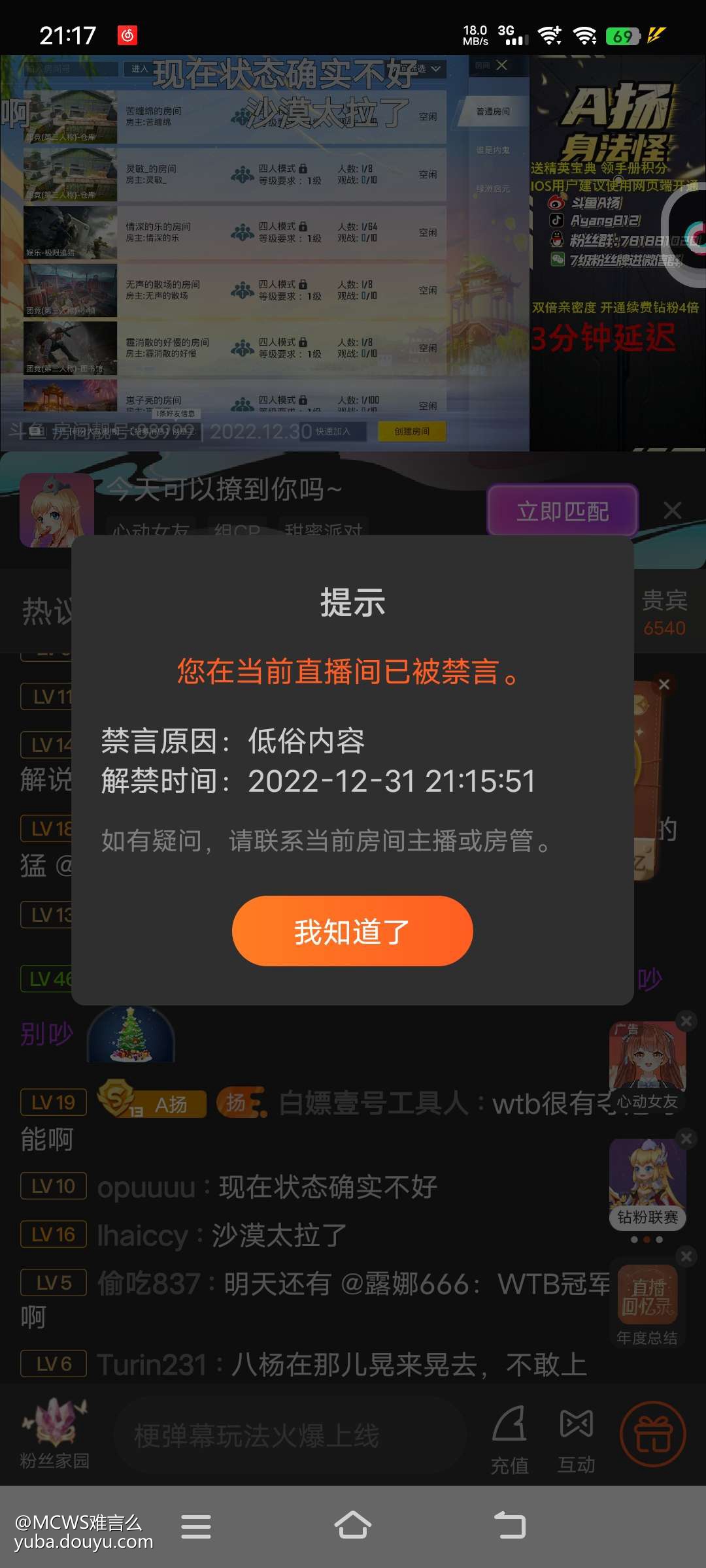706x1568 pixels.
Task: Close the 心动女友 ad widget
Action: (686, 1021)
